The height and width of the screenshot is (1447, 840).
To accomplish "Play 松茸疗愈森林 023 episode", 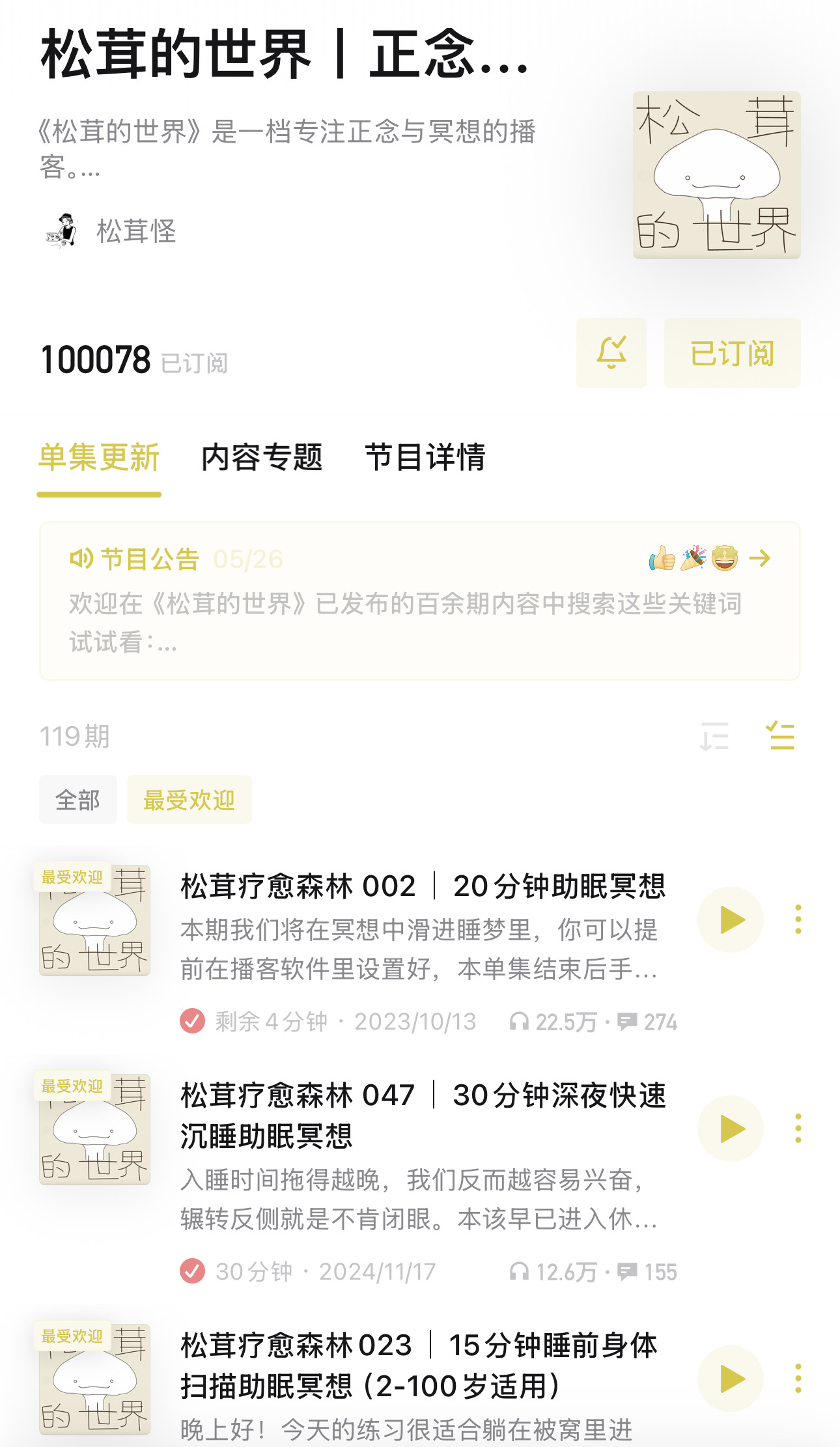I will (731, 1379).
